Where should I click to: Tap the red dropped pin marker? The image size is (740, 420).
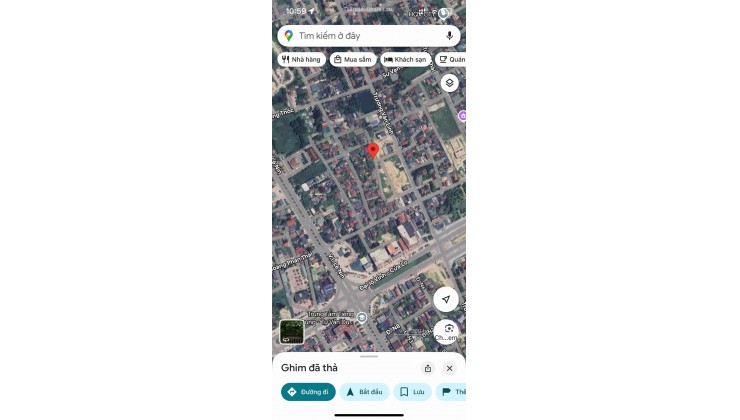373,151
